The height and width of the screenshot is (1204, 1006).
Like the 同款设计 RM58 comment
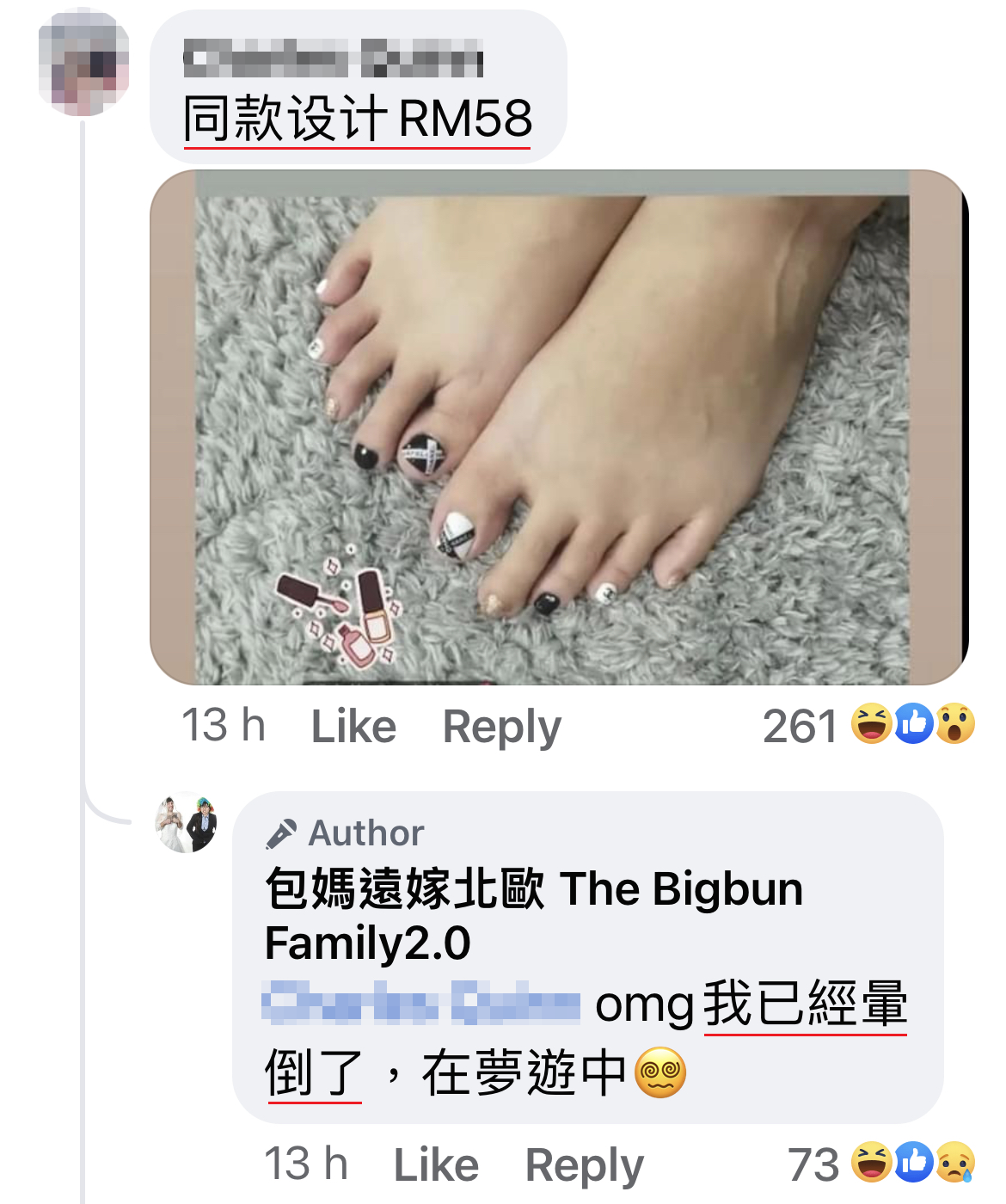tap(353, 727)
